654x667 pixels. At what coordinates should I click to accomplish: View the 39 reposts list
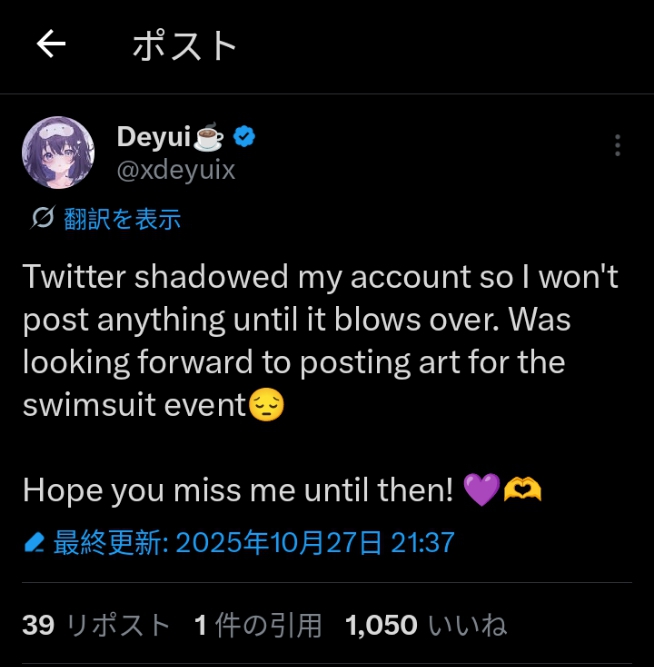coord(96,625)
